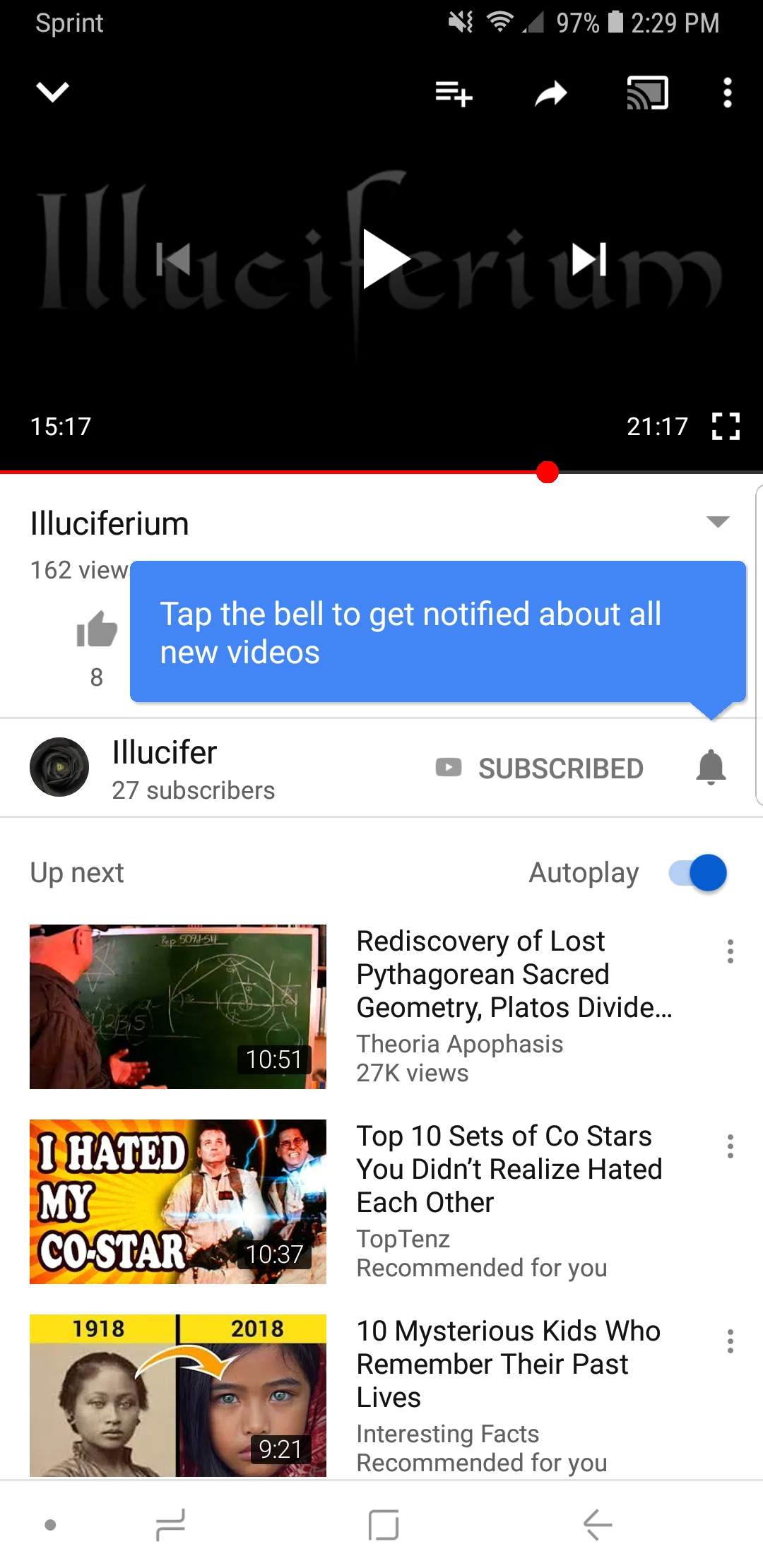763x1568 pixels.
Task: Play 10 Mysterious Kids Who Remember Past Lives
Action: (x=509, y=1364)
